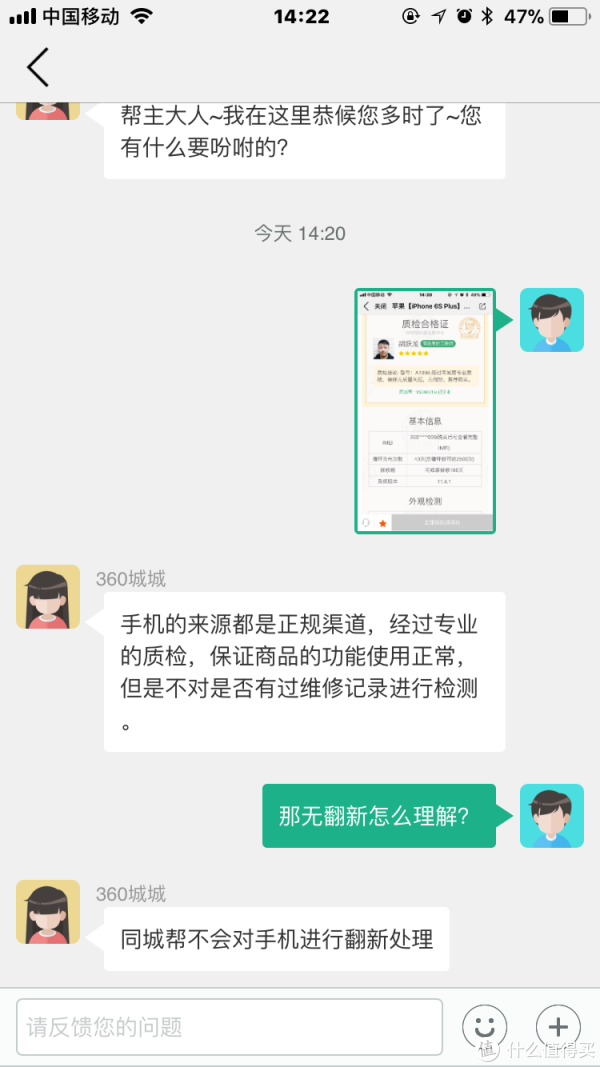Open the sent quality certificate screenshot
The height and width of the screenshot is (1067, 600).
[x=425, y=411]
